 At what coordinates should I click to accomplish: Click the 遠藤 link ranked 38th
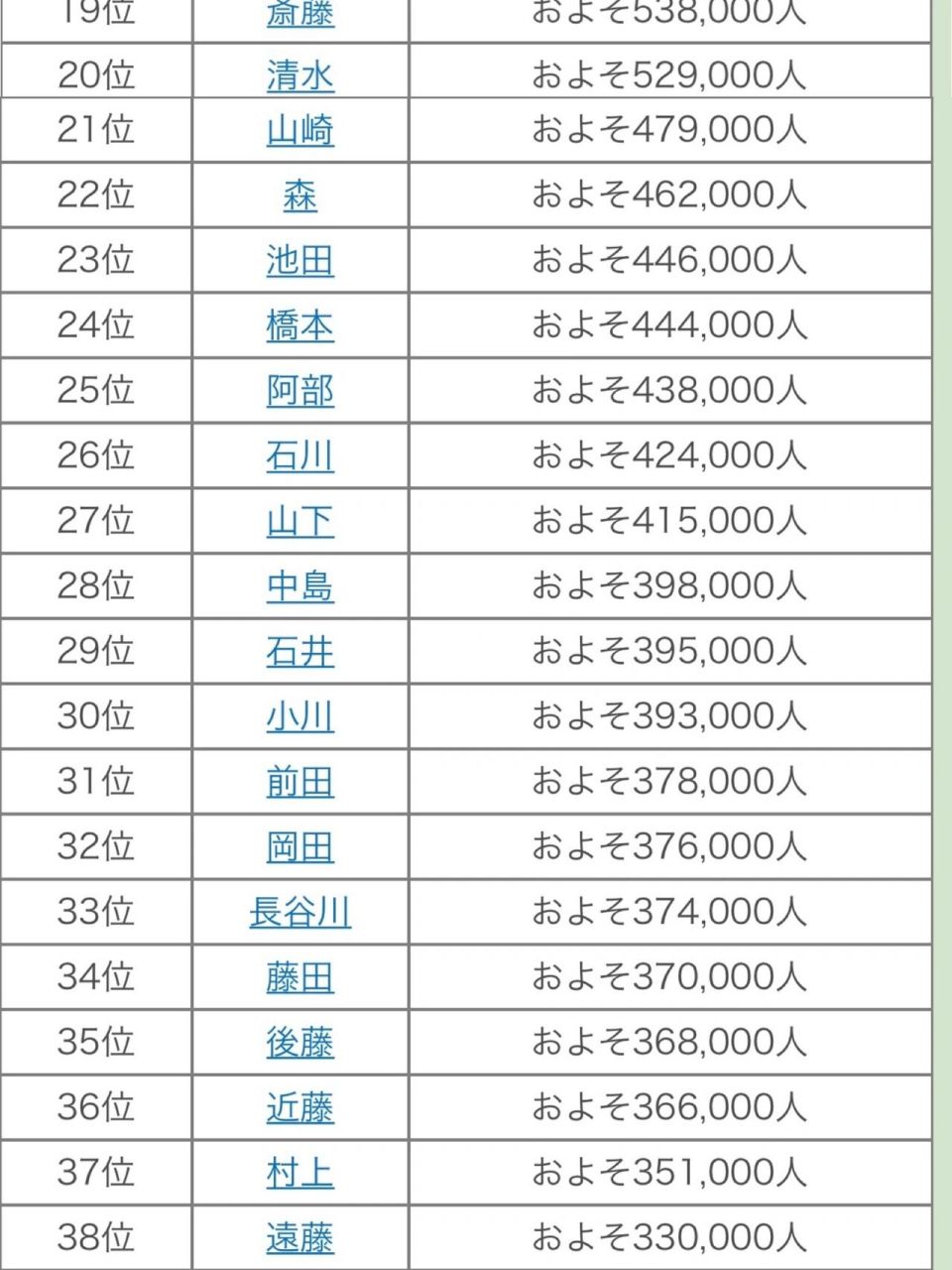click(300, 1238)
